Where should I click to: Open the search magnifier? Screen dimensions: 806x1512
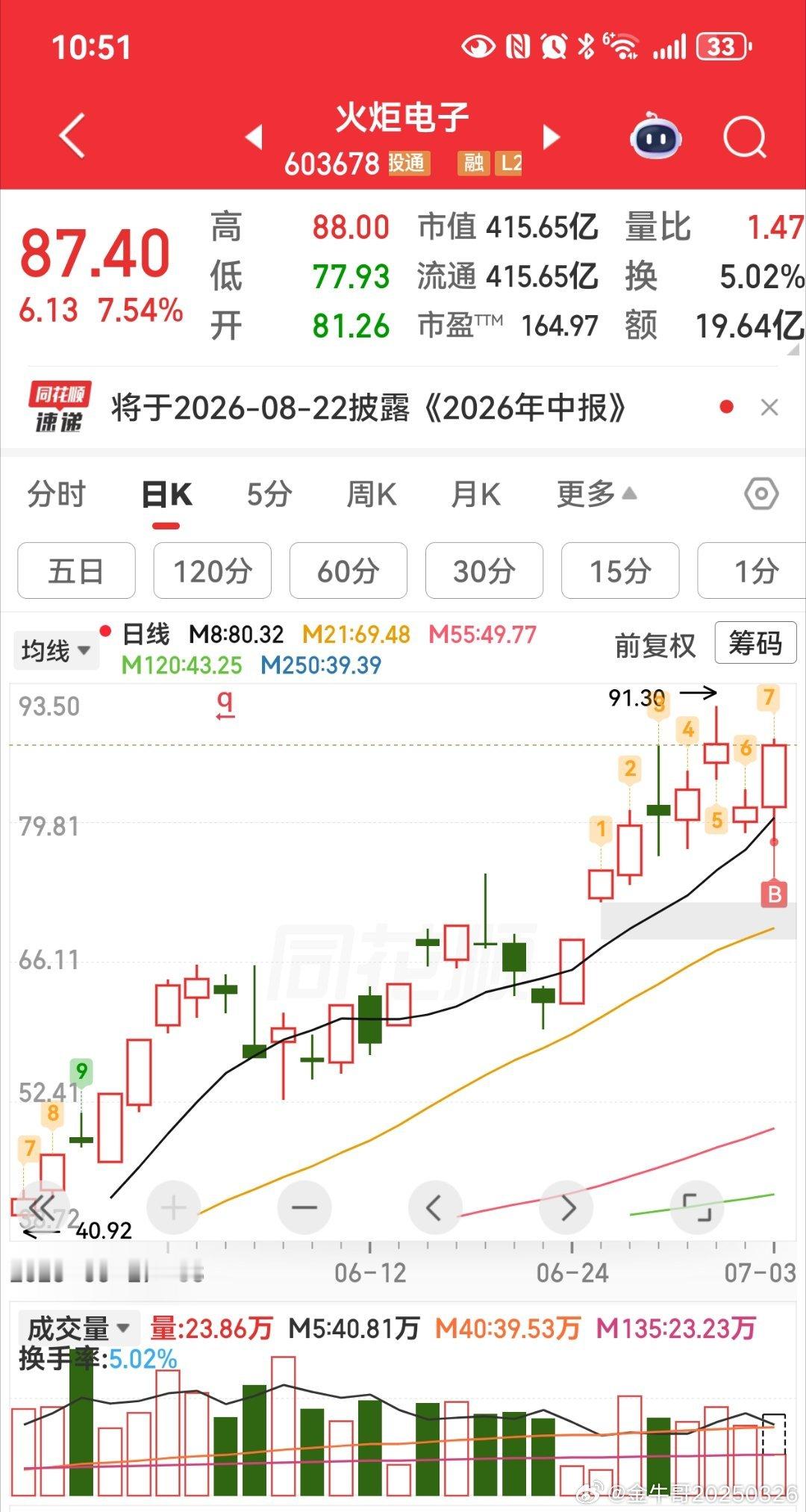[745, 137]
